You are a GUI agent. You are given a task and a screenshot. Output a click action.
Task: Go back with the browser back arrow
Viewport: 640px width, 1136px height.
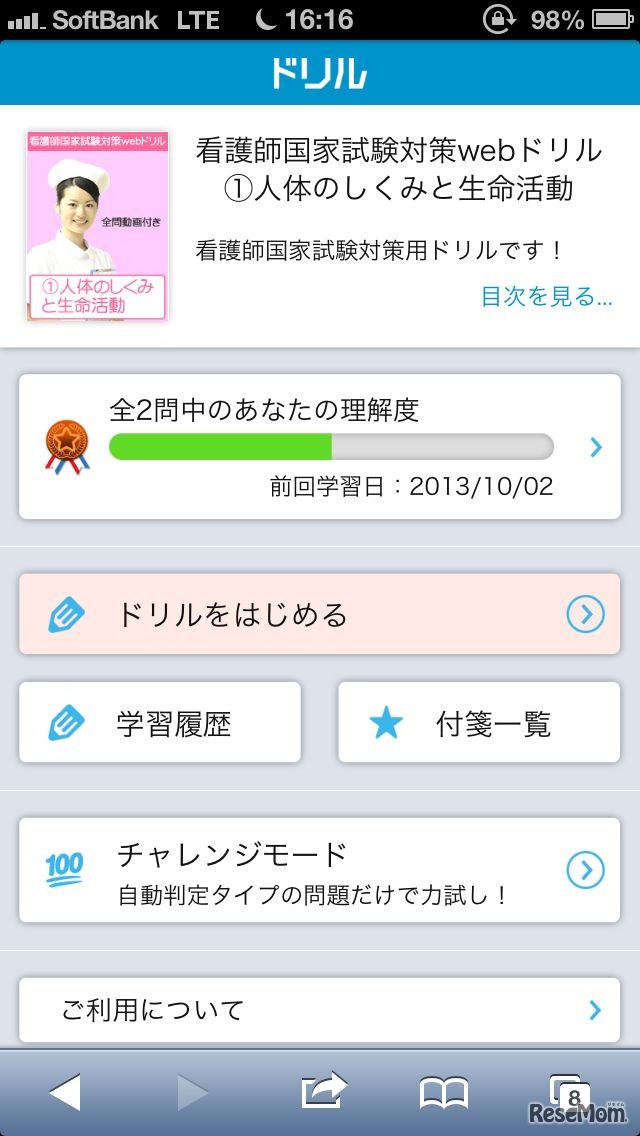click(x=65, y=1093)
